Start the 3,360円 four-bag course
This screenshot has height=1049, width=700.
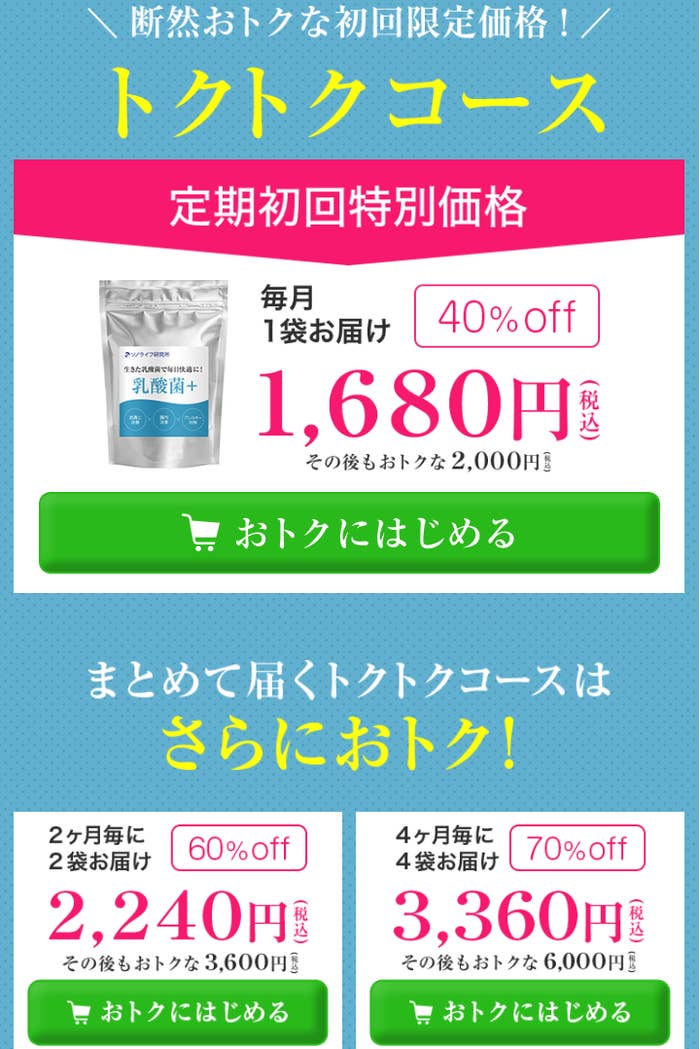[520, 1012]
